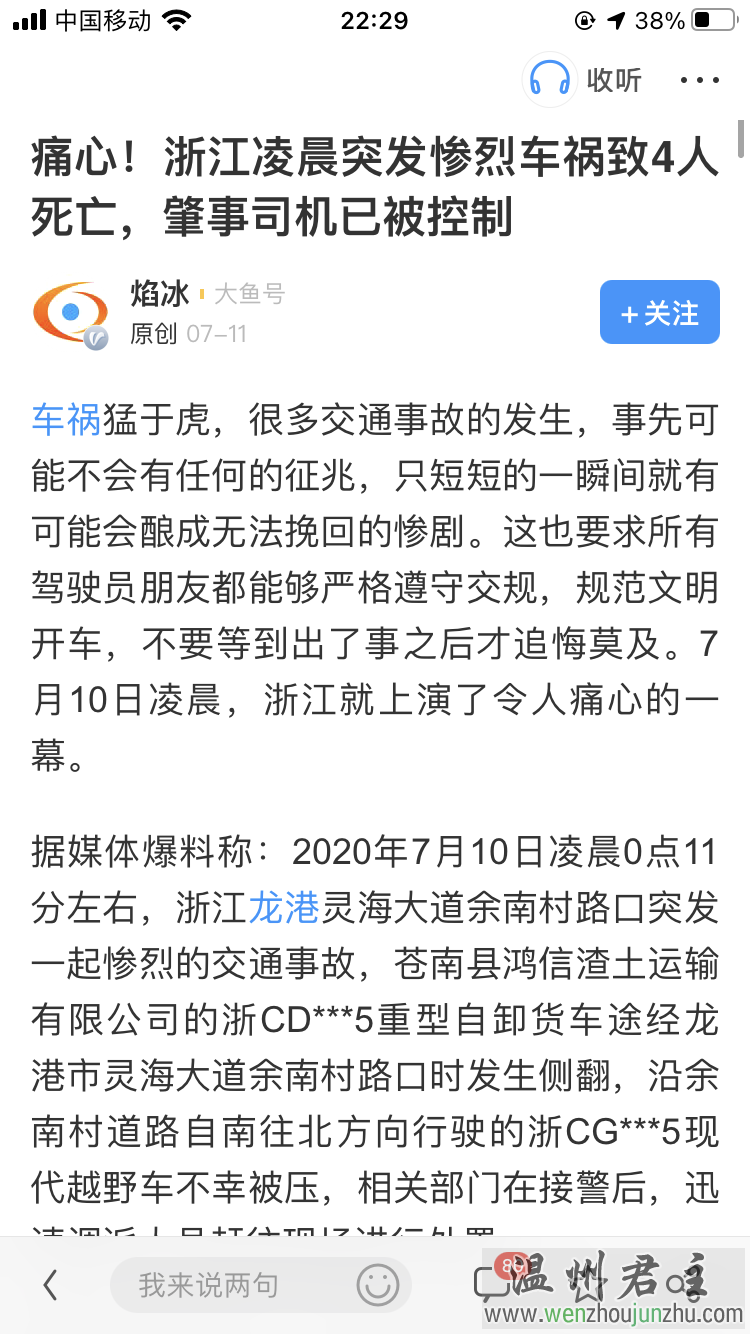The width and height of the screenshot is (750, 1334).
Task: Follow author 焰冰 with 关注
Action: tap(659, 313)
